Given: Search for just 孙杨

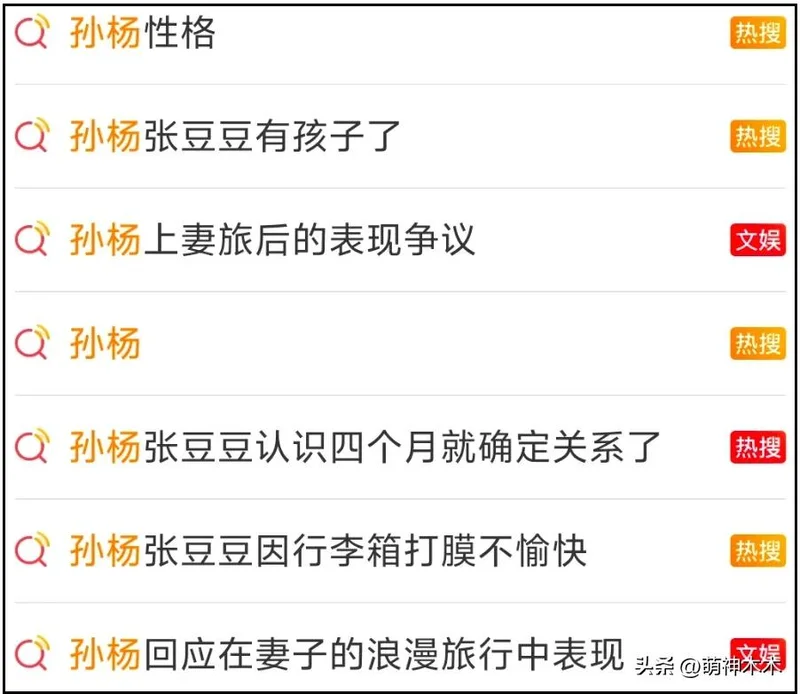Looking at the screenshot, I should coord(105,344).
